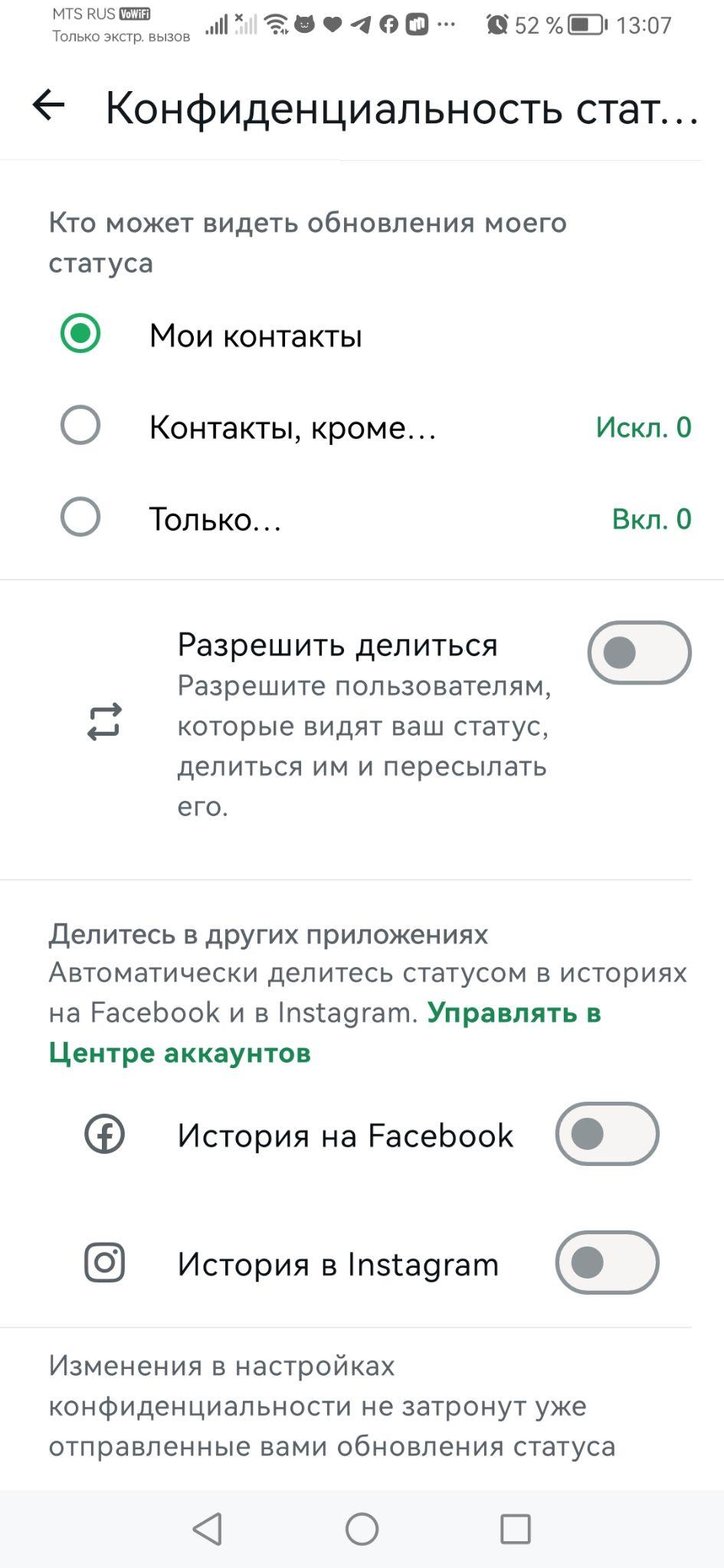The image size is (724, 1568).
Task: Choose "Контакты, кроме…" option
Action: tap(80, 426)
